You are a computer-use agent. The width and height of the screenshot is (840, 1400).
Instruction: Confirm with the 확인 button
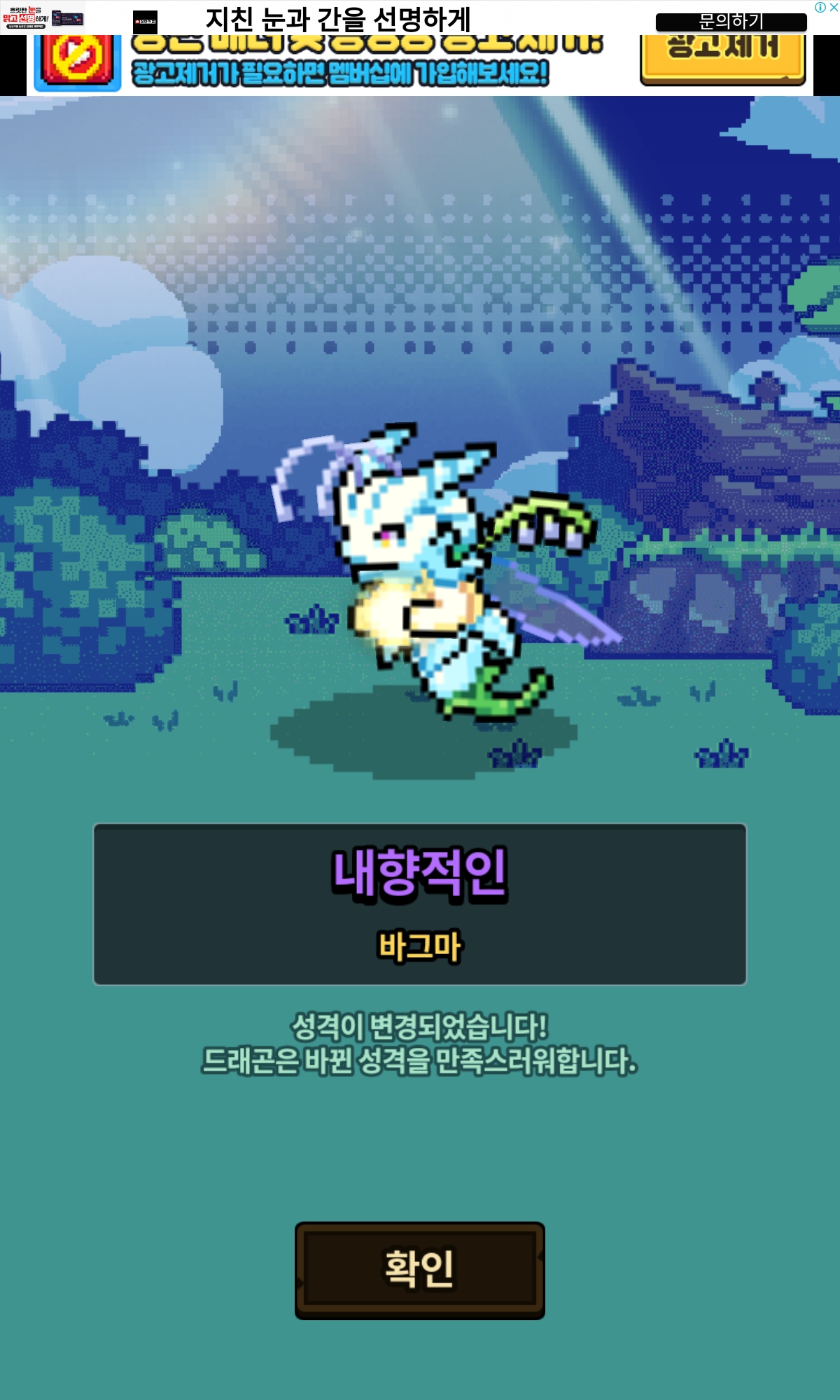coord(419,1270)
